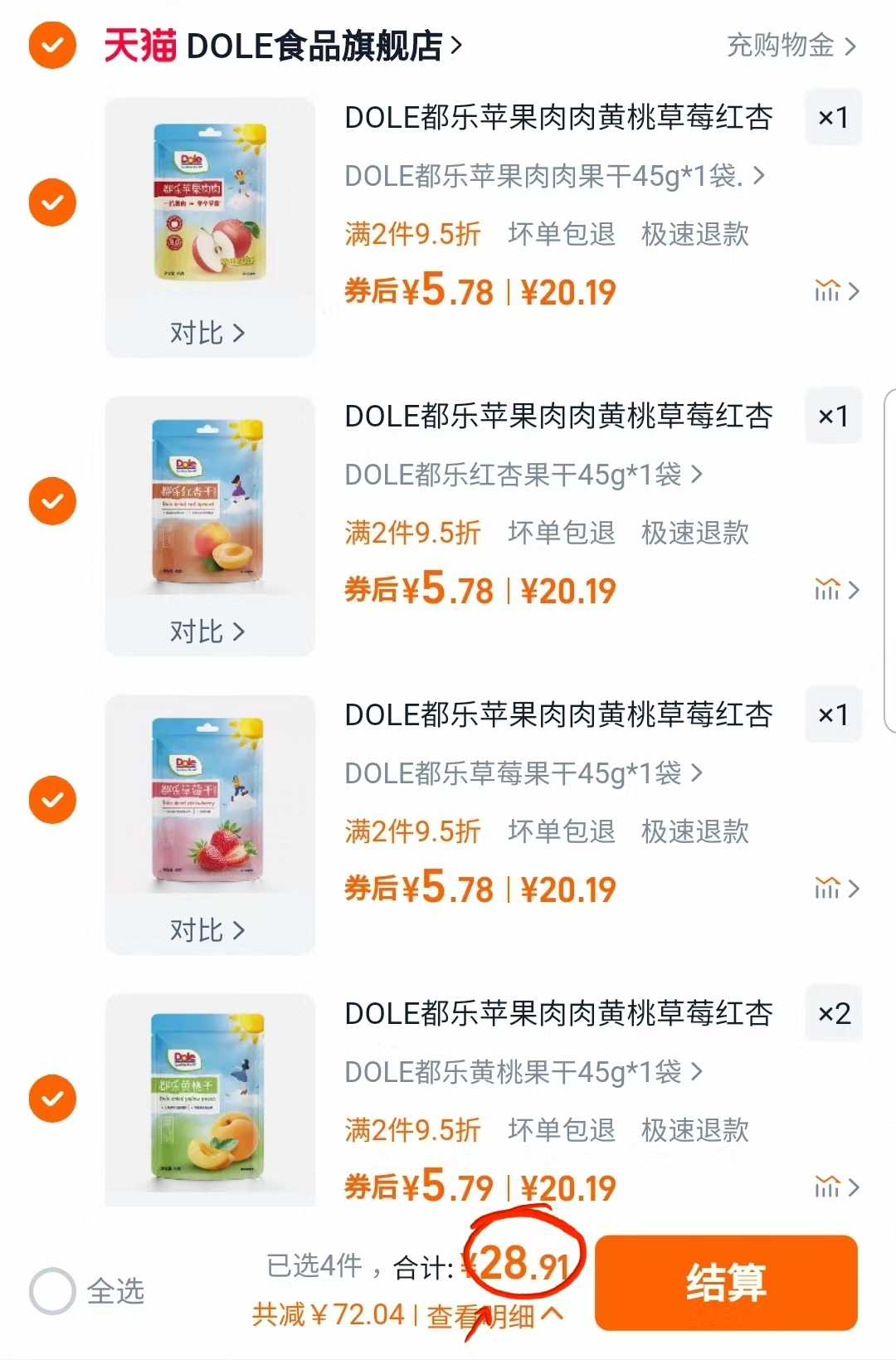Expand the 红杏果干 product spec arrow

pos(699,475)
